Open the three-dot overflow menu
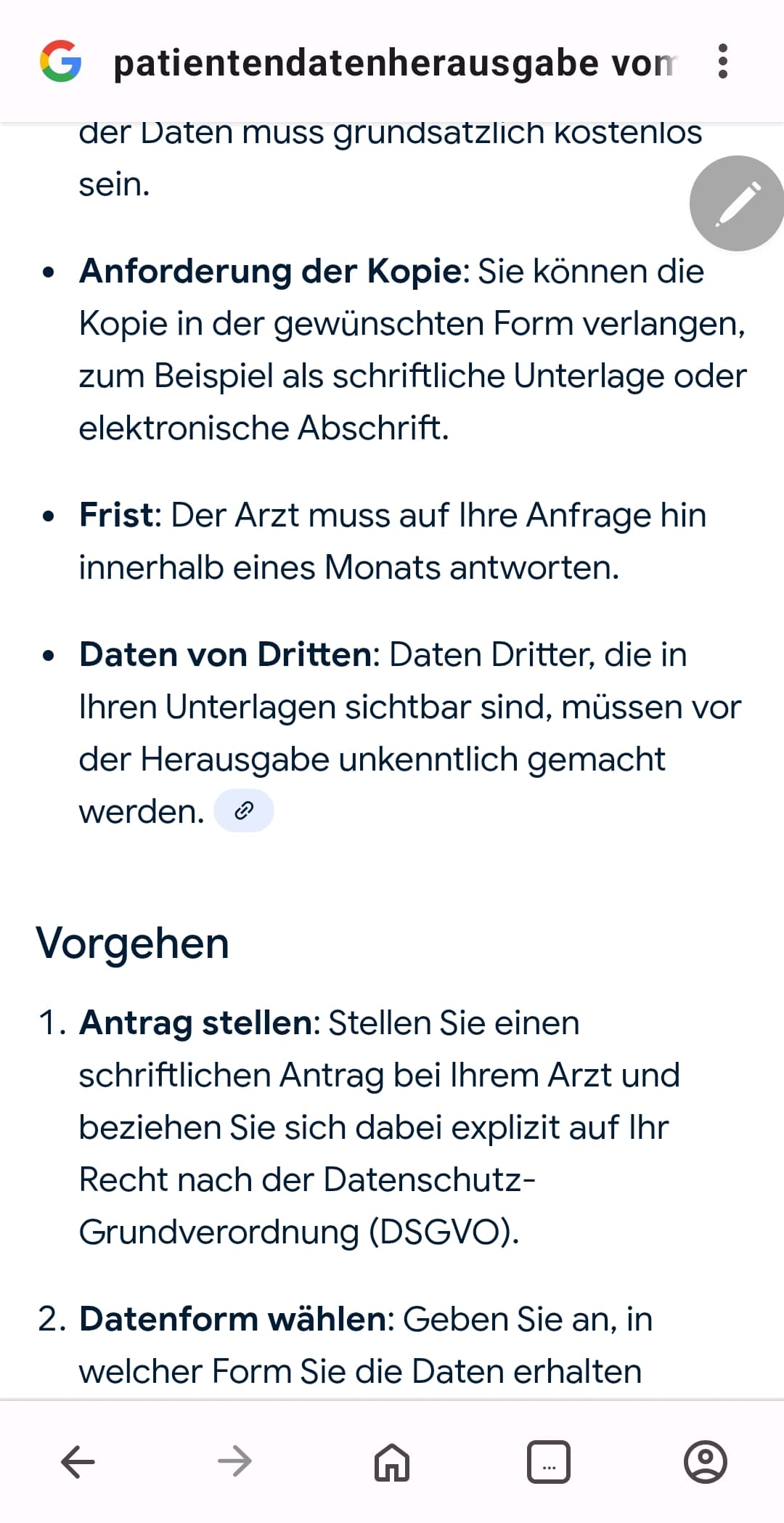 coord(722,62)
